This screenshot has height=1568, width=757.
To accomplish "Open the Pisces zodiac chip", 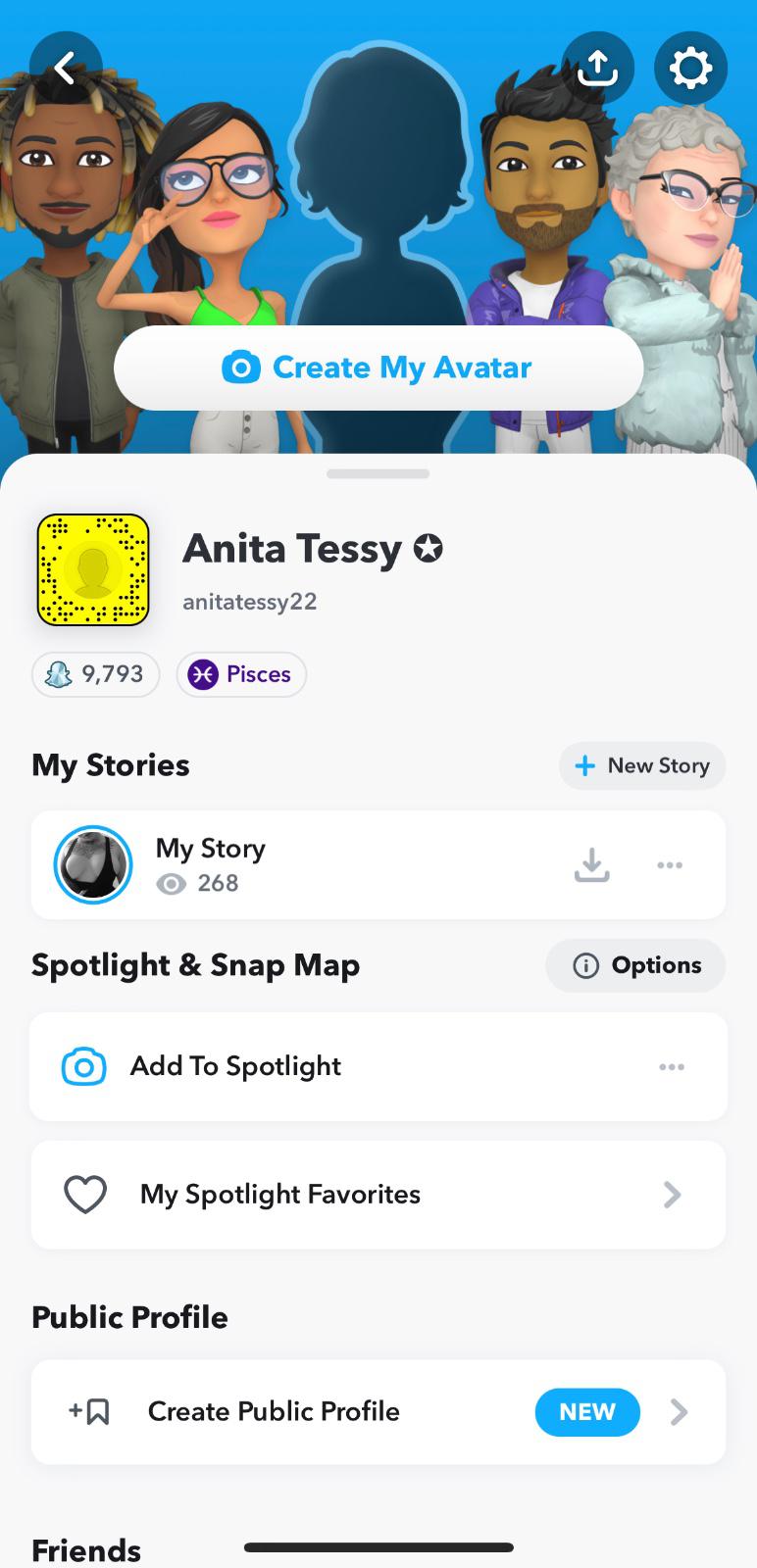I will click(241, 674).
